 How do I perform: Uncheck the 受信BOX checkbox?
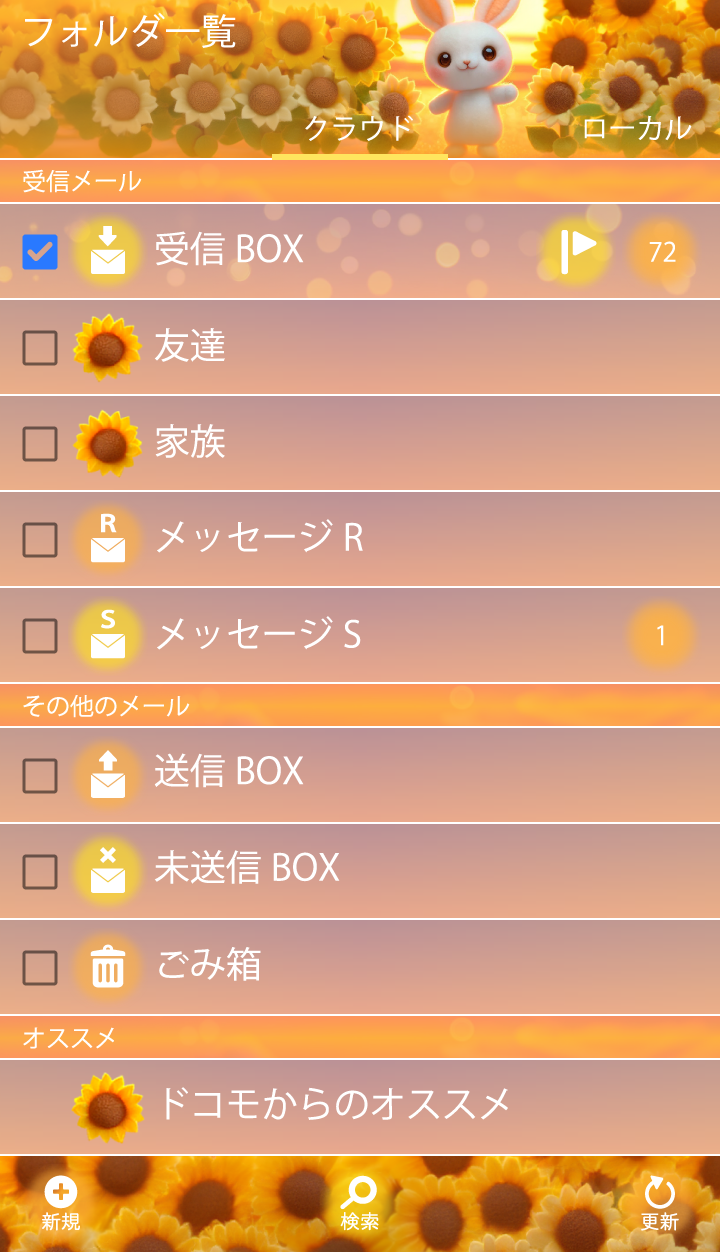(x=40, y=252)
